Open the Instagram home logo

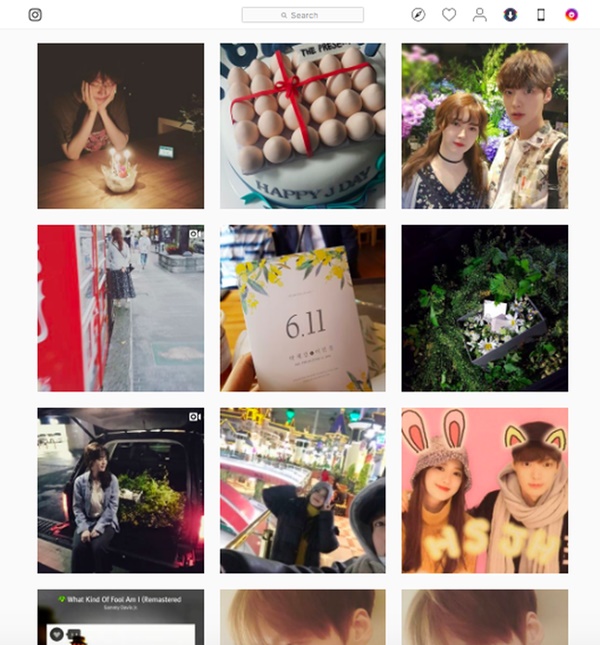click(35, 15)
